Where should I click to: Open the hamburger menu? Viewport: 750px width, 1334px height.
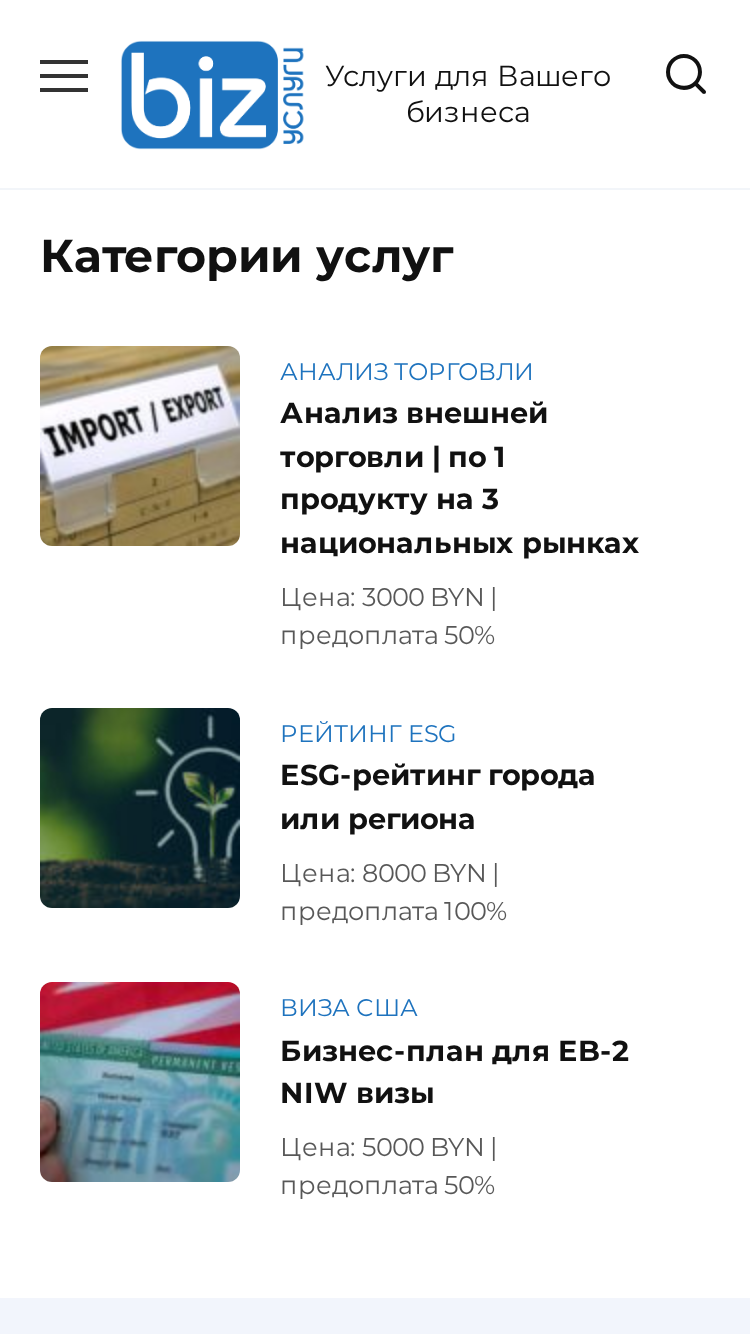pos(64,76)
